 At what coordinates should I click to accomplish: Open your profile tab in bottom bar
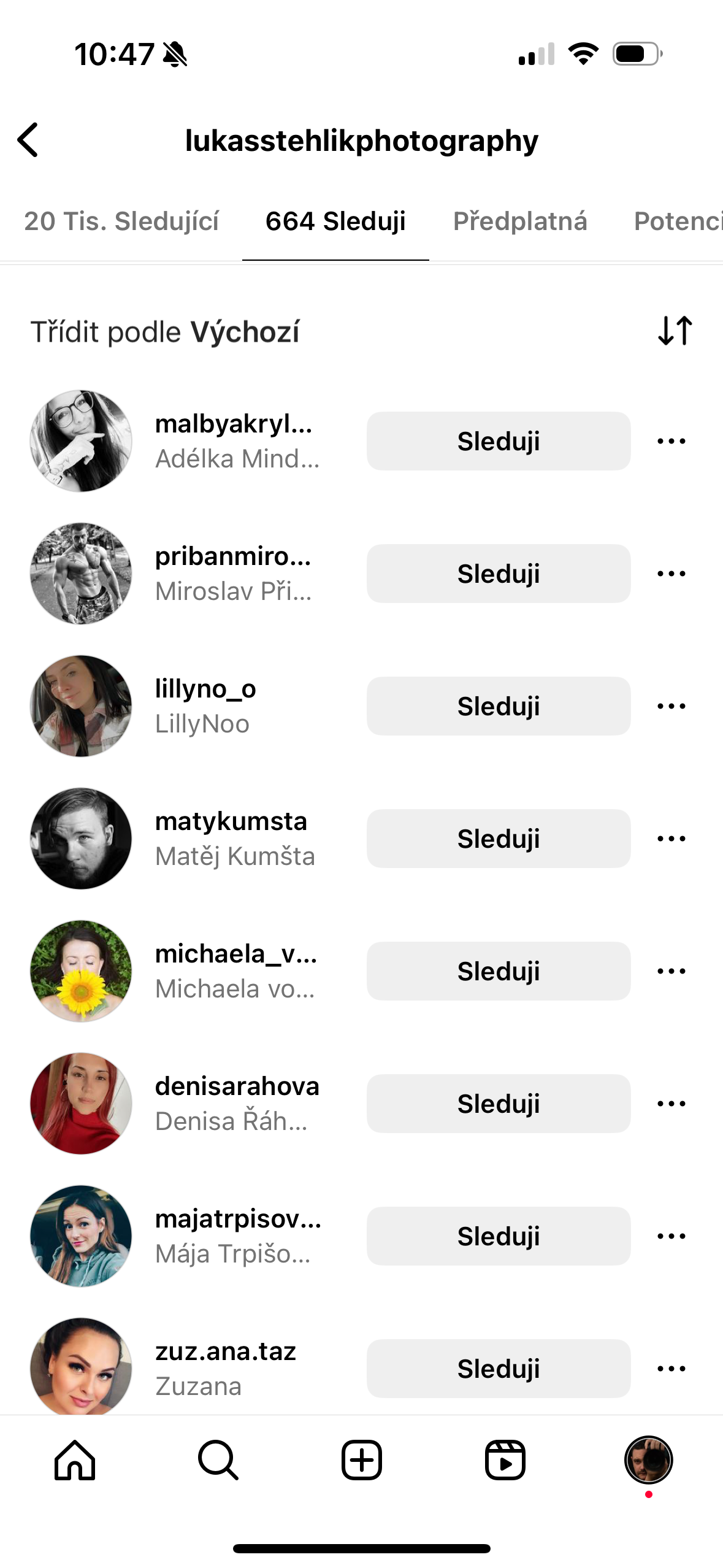click(649, 1461)
